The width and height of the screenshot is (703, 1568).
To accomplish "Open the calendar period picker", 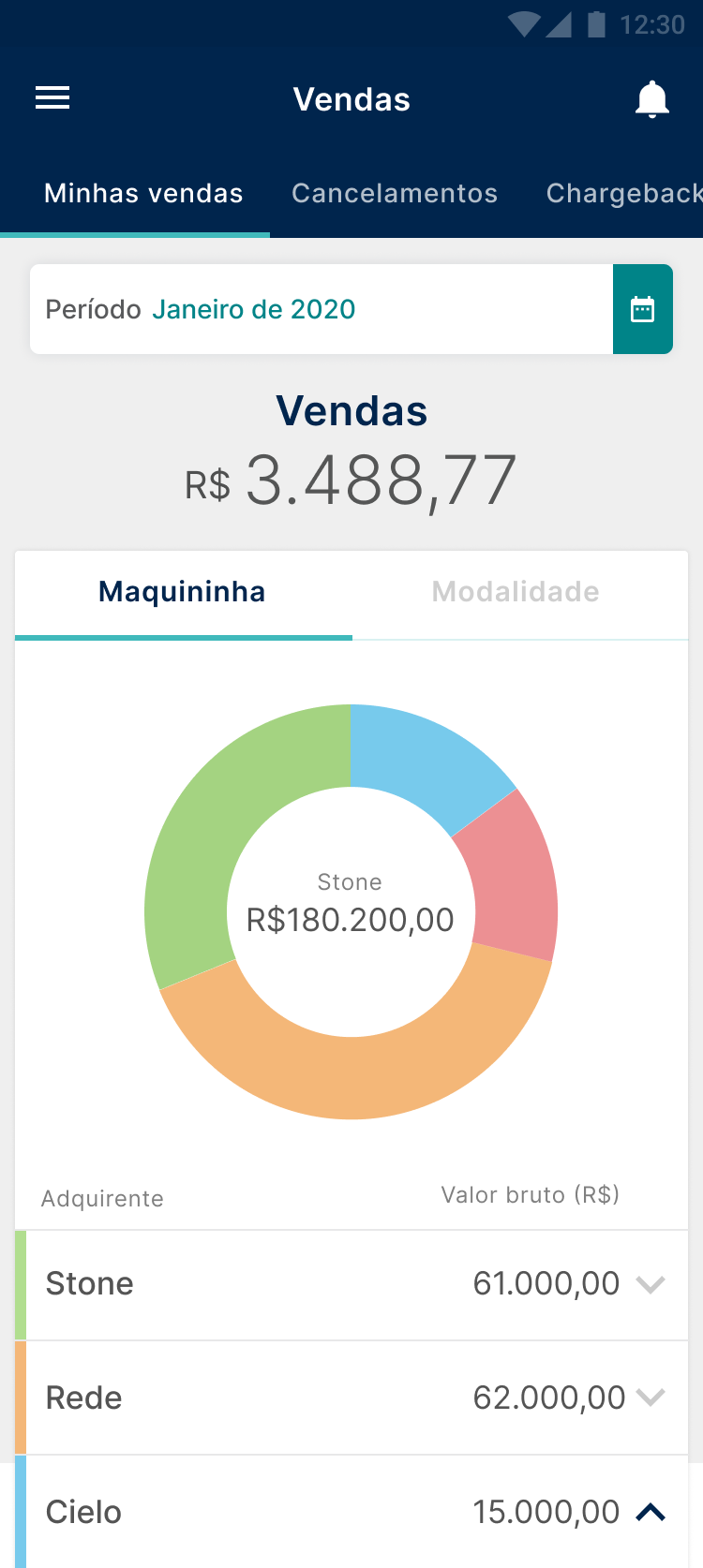I will click(x=643, y=309).
